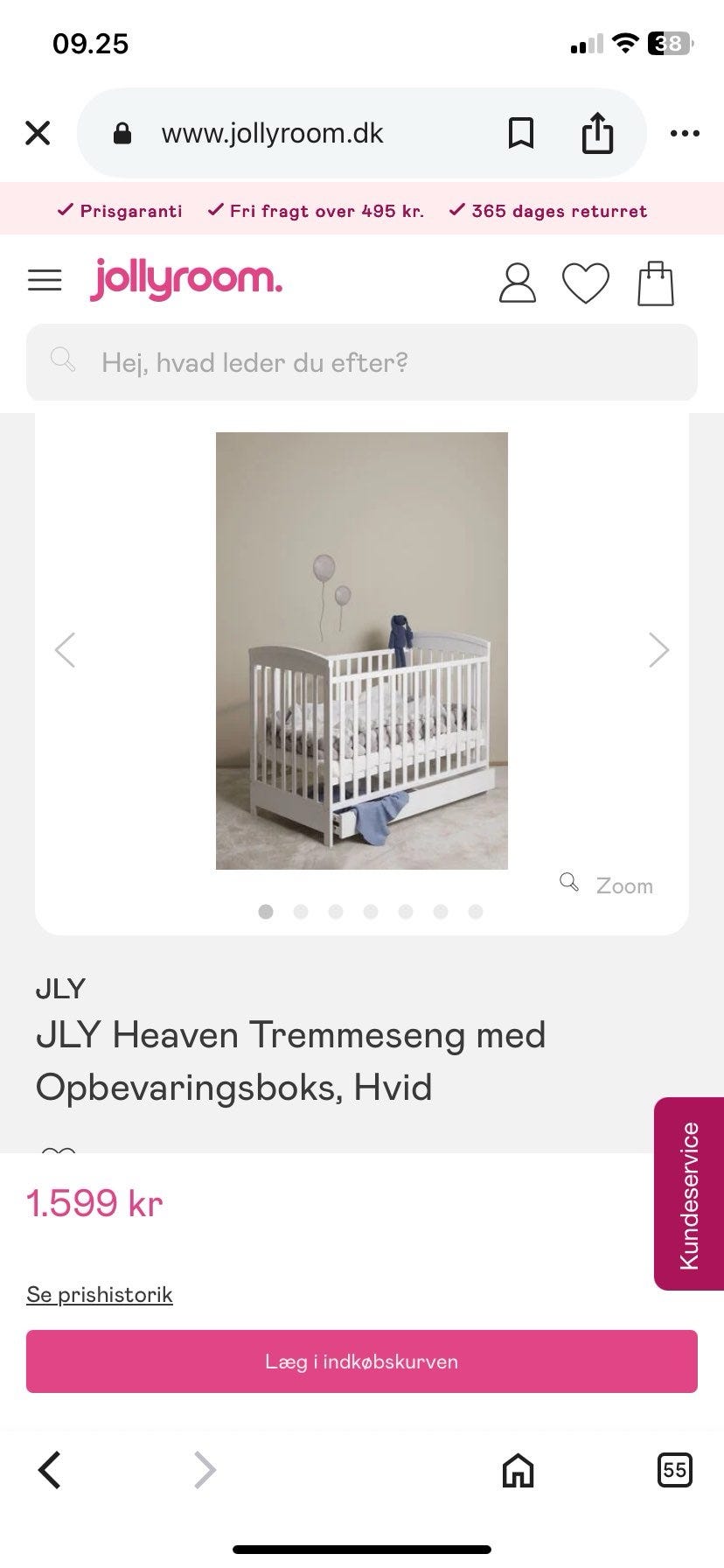The image size is (724, 1568).
Task: Open the shopping bag
Action: pyautogui.click(x=656, y=283)
